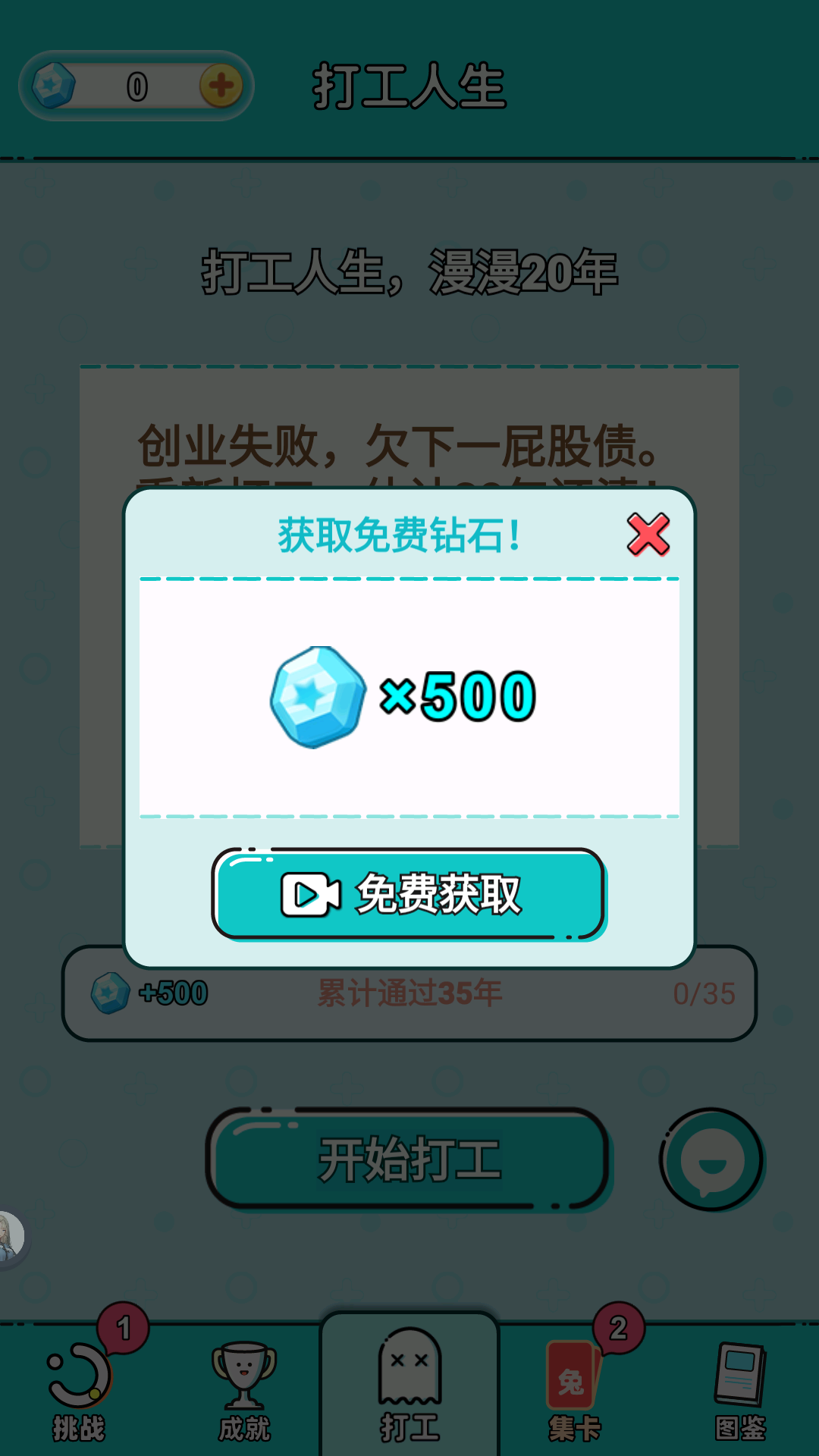The height and width of the screenshot is (1456, 819).
Task: Select the 打工 tab
Action: pyautogui.click(x=409, y=1388)
